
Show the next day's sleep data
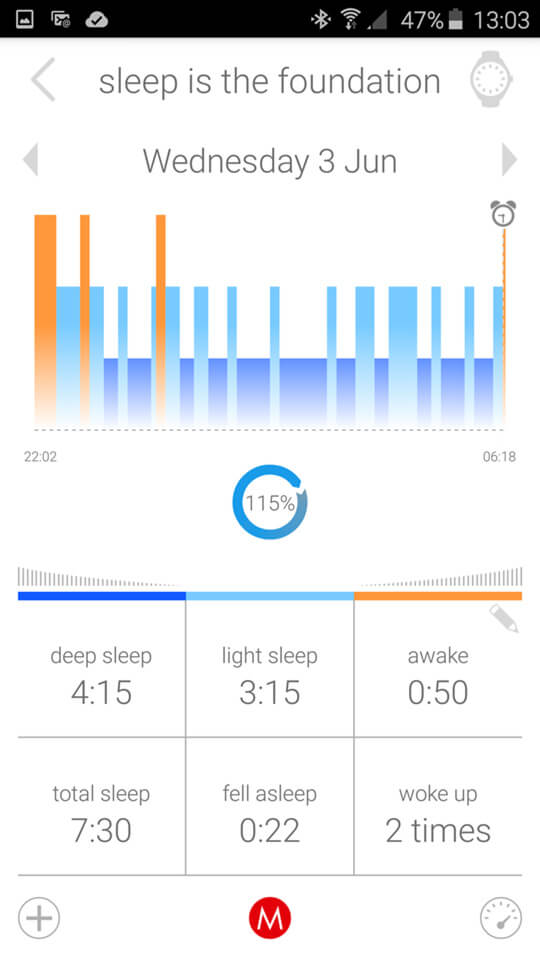(x=509, y=160)
